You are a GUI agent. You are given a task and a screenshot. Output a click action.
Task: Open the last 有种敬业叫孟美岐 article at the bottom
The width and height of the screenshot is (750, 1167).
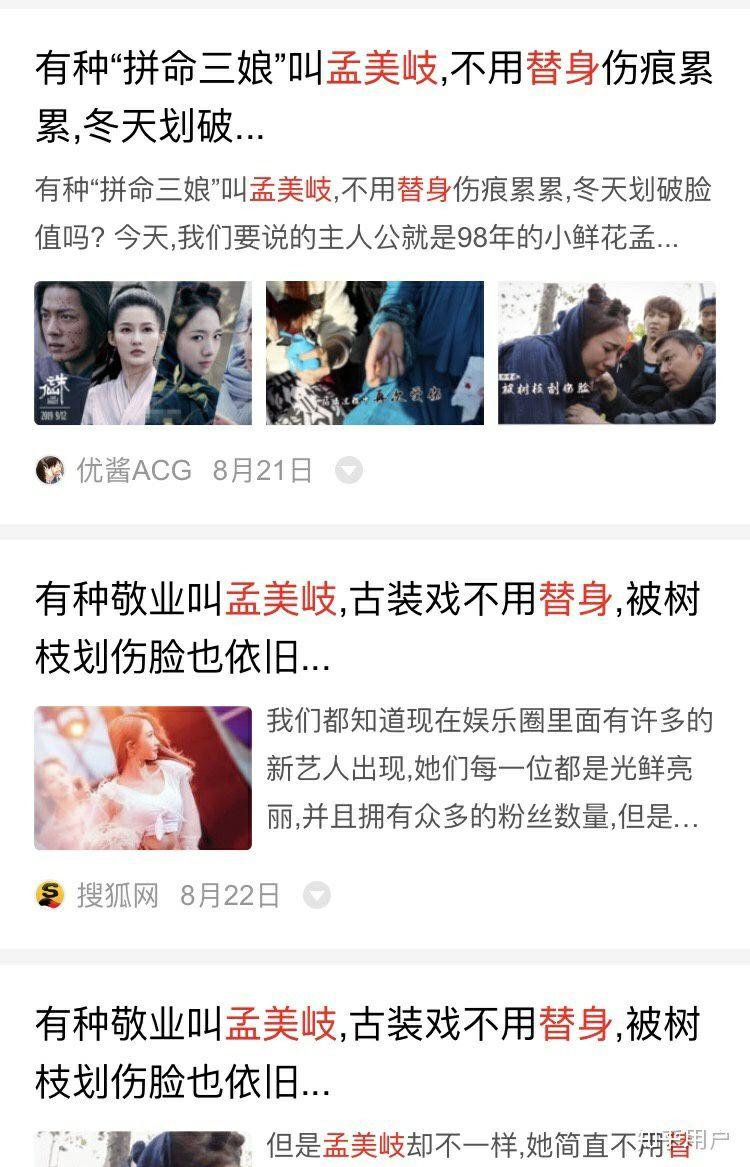click(367, 1052)
